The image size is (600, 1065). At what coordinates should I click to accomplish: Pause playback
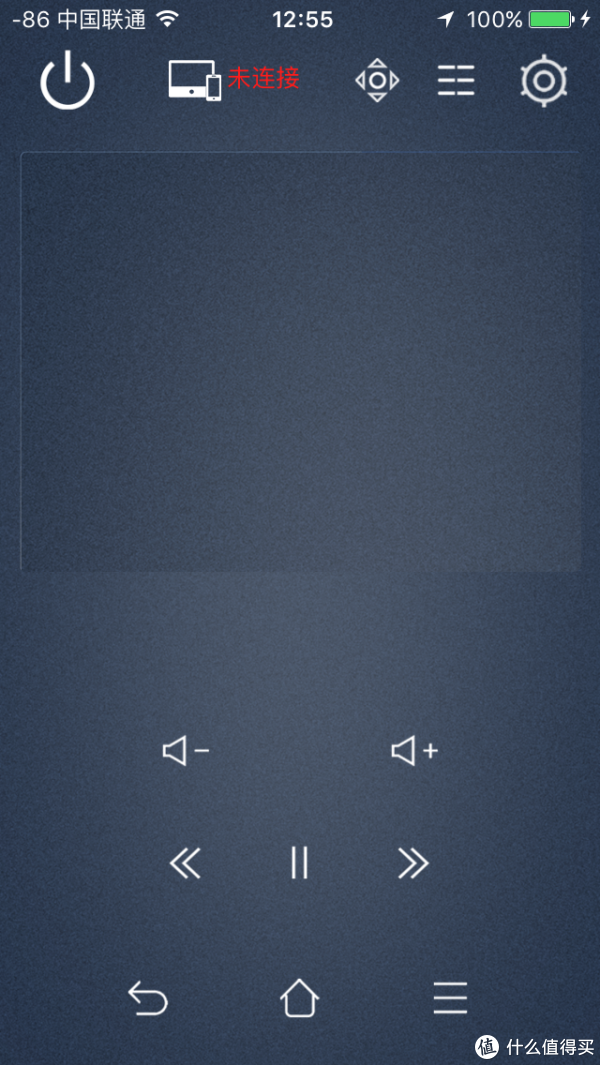(300, 863)
